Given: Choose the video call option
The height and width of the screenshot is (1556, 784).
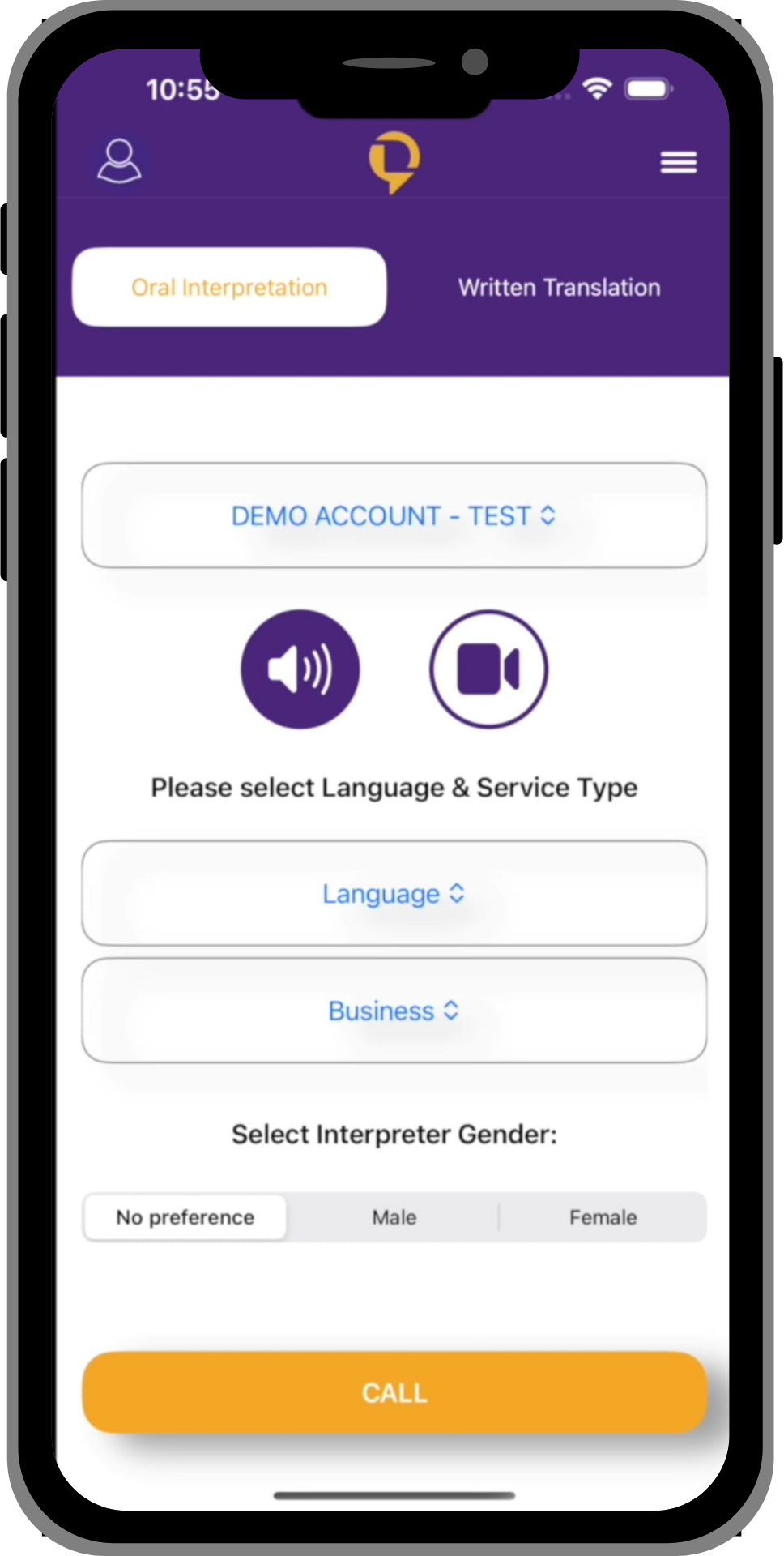Looking at the screenshot, I should 488,669.
